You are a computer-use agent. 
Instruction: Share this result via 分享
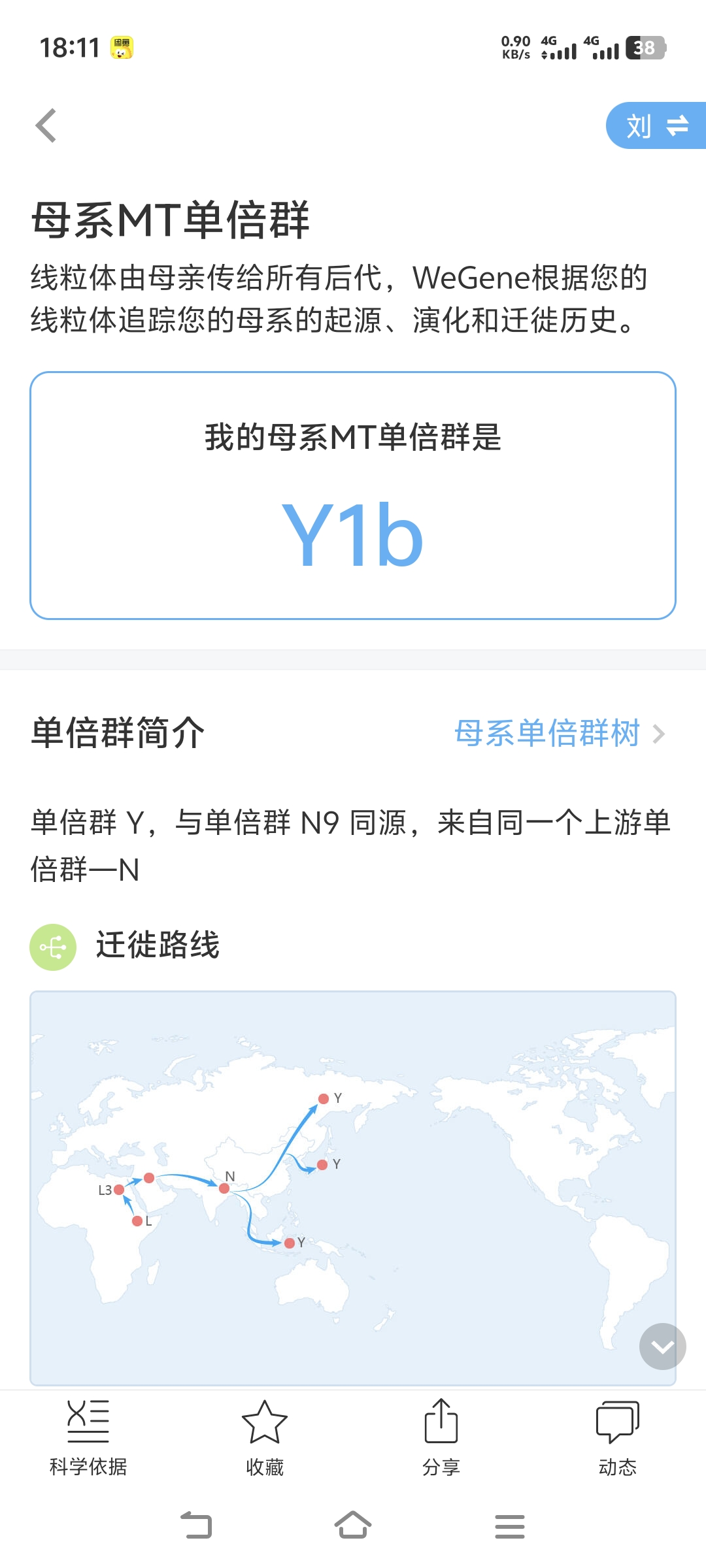point(441,1438)
